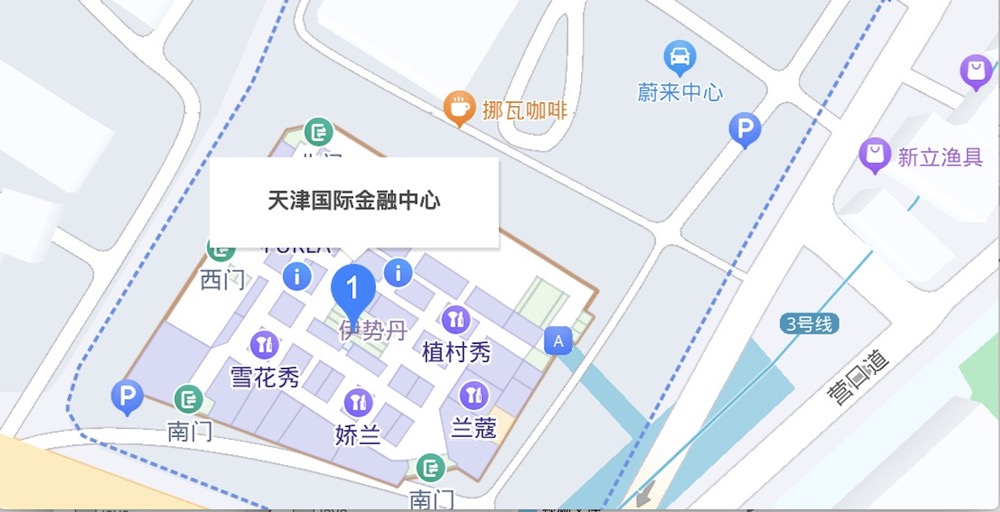Open the 蔚来中心 car marker
The width and height of the screenshot is (1000, 512).
[680, 58]
